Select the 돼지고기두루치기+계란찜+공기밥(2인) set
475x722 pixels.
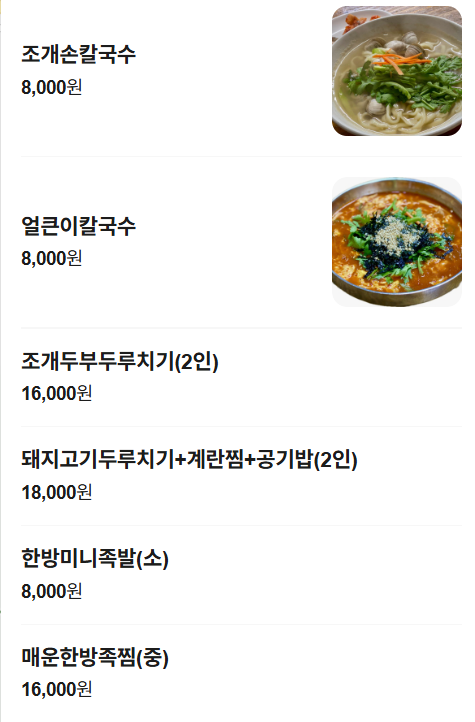(241, 476)
